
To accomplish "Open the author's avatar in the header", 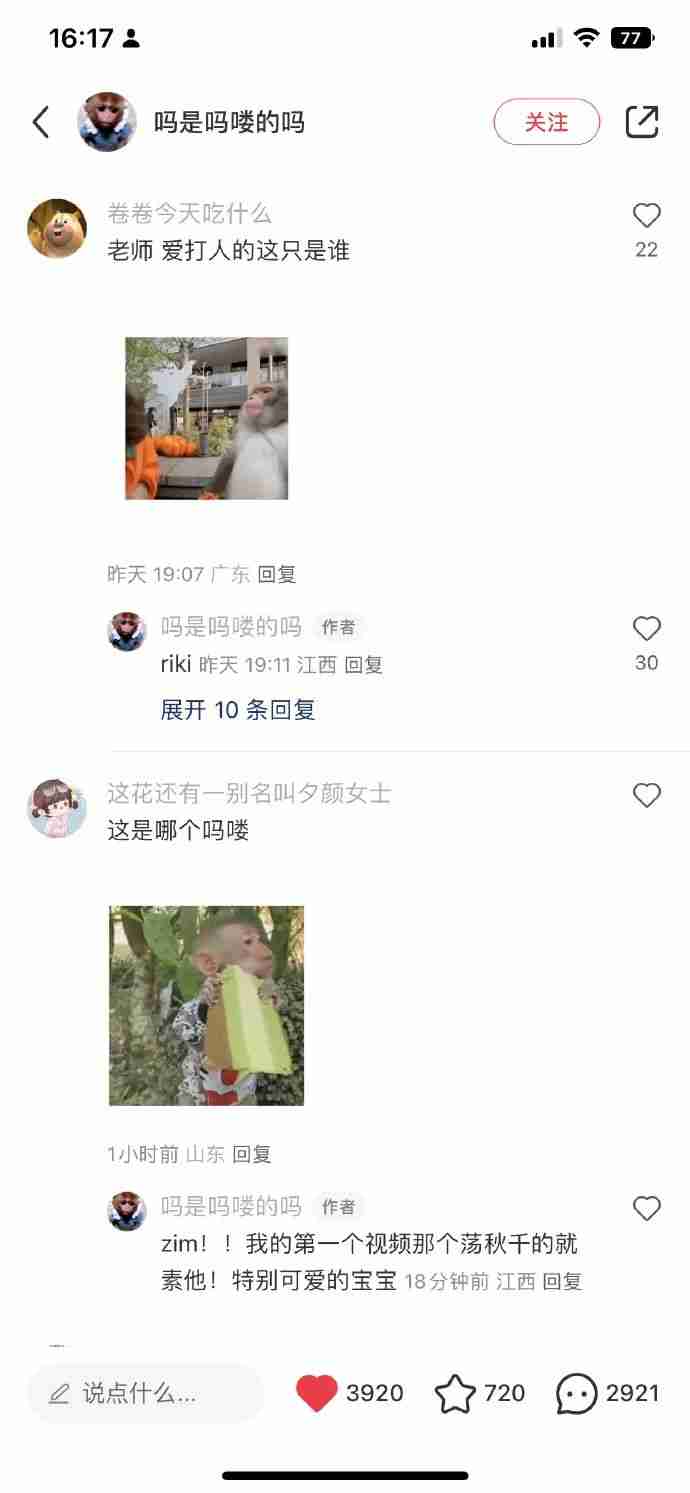I will pyautogui.click(x=106, y=122).
